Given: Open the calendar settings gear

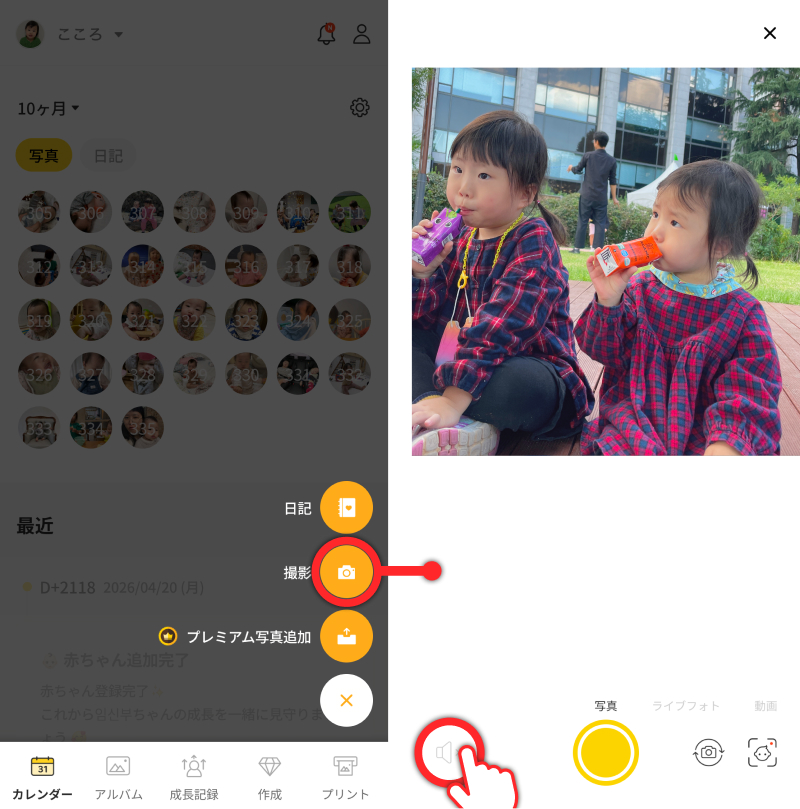Looking at the screenshot, I should pyautogui.click(x=360, y=107).
